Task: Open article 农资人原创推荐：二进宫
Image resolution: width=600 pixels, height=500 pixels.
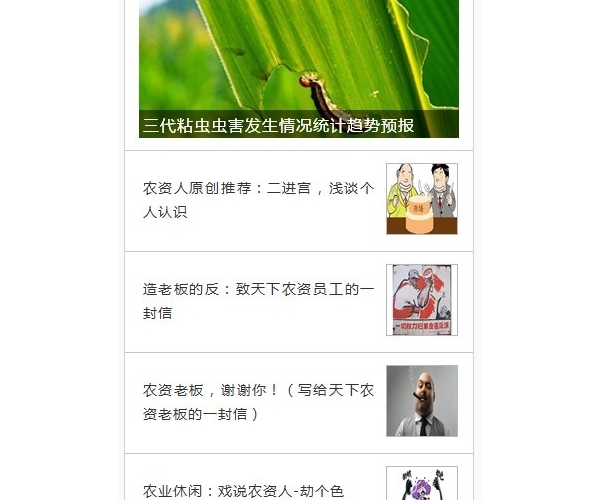Action: [x=258, y=199]
